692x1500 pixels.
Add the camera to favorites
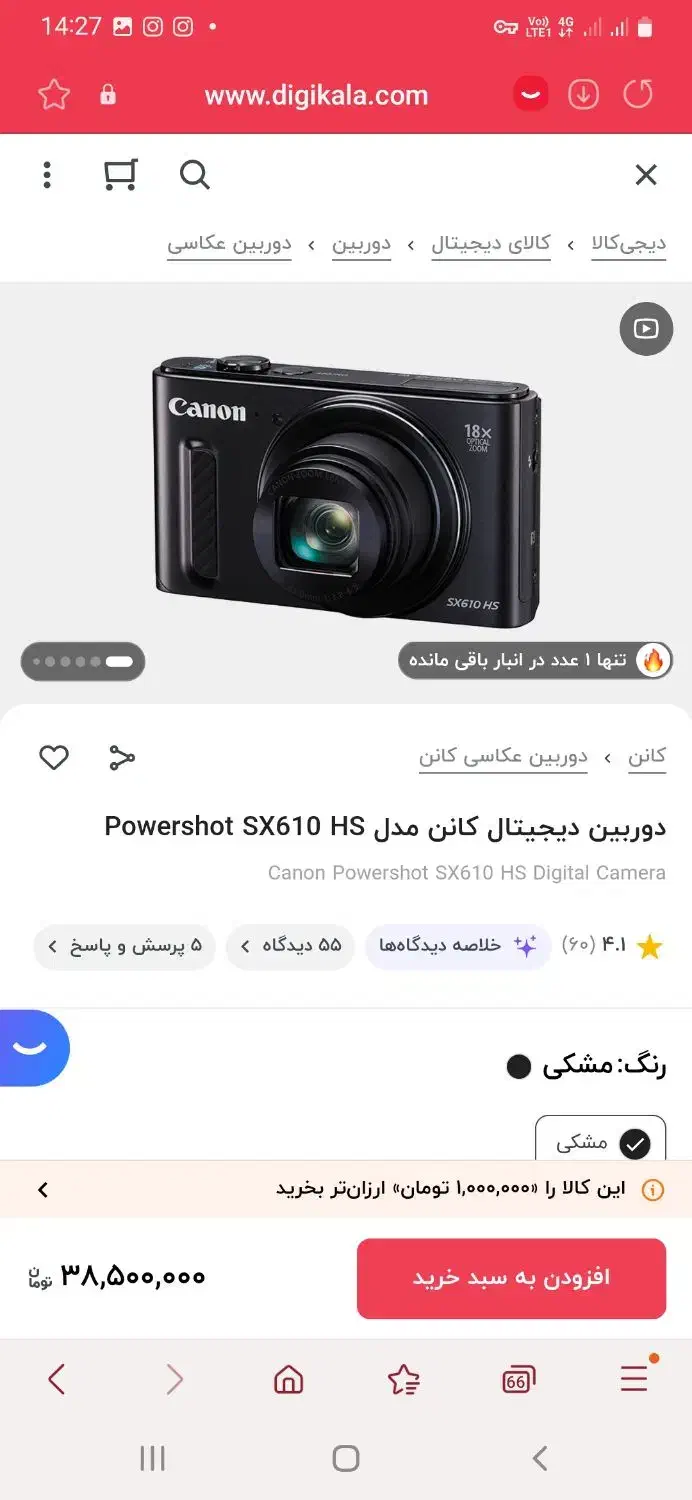(54, 758)
